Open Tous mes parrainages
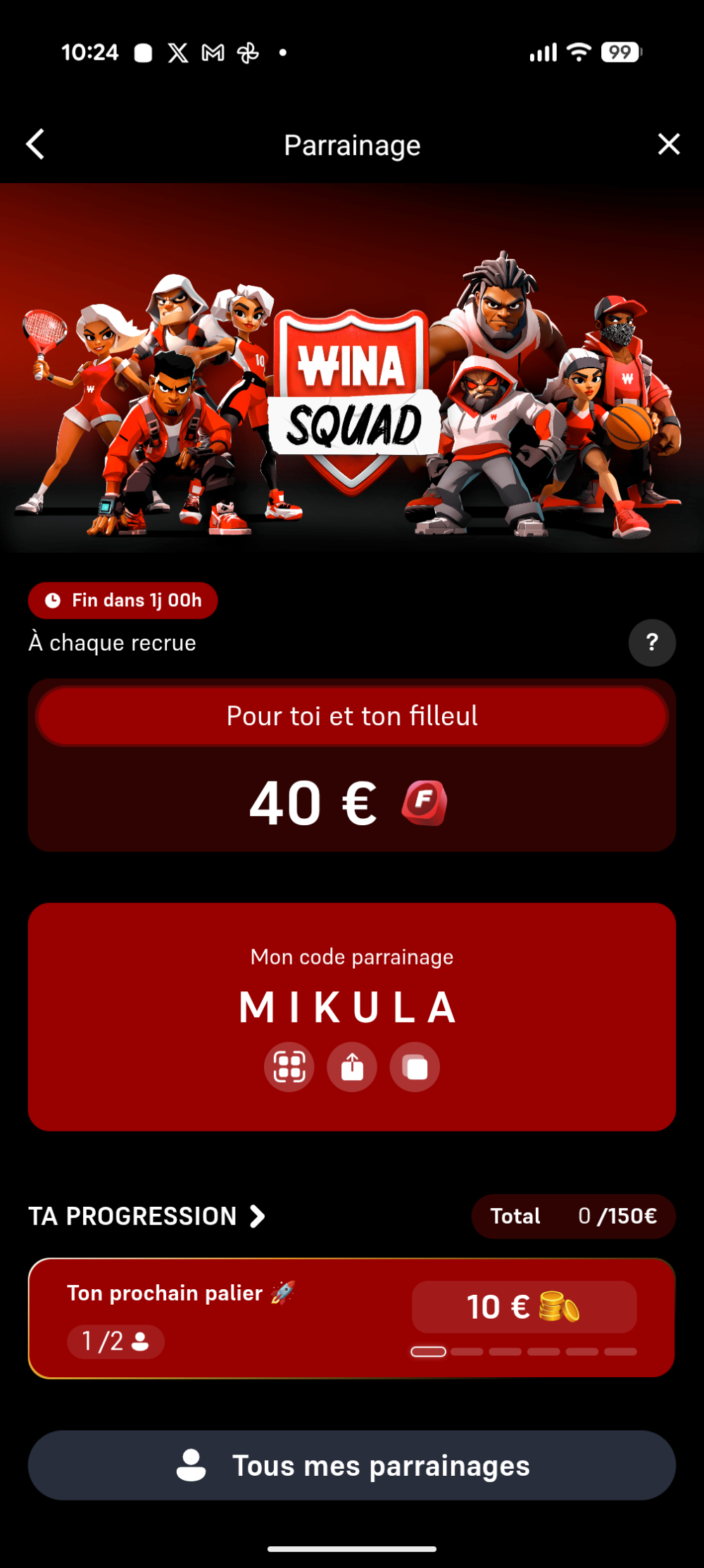This screenshot has height=1568, width=704. [x=352, y=1465]
